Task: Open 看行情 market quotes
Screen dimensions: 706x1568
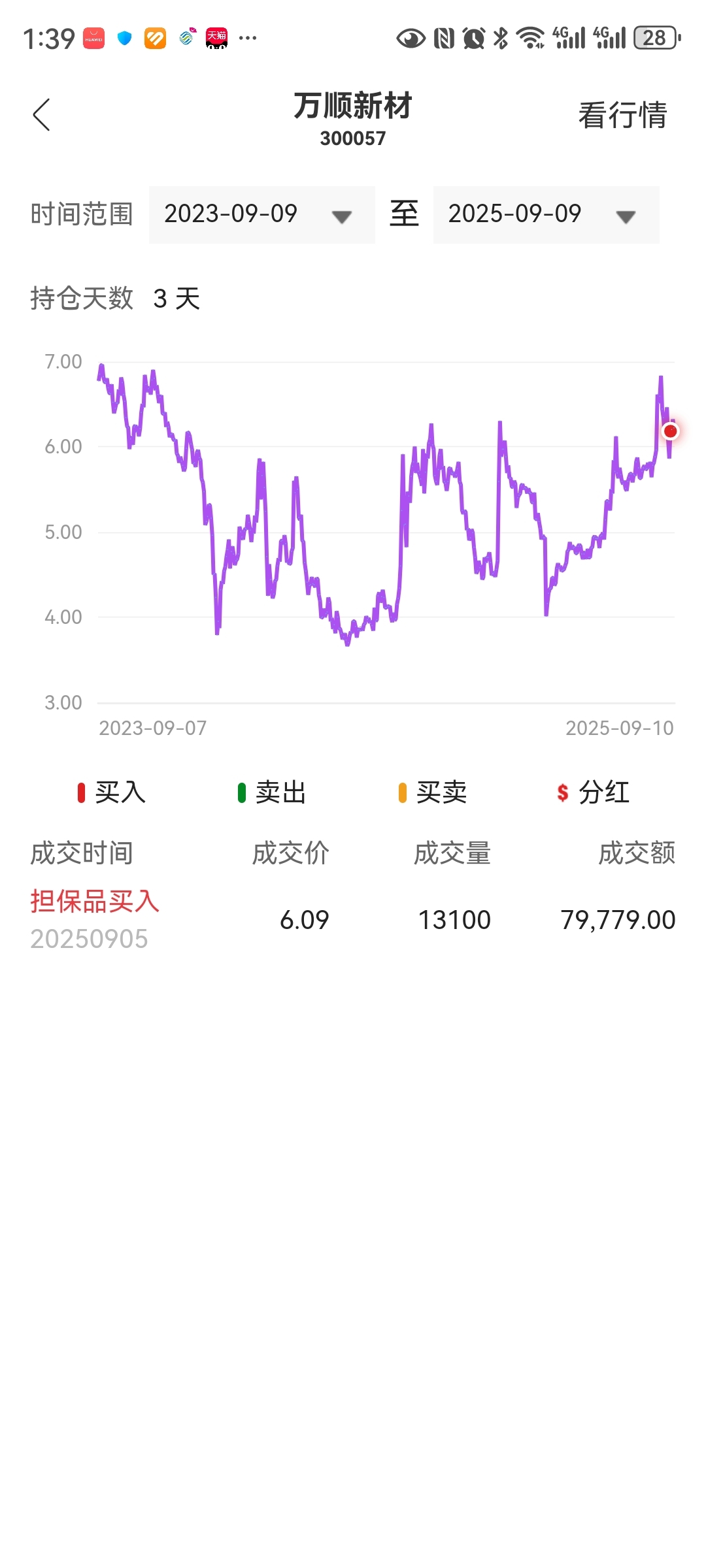Action: pos(622,115)
